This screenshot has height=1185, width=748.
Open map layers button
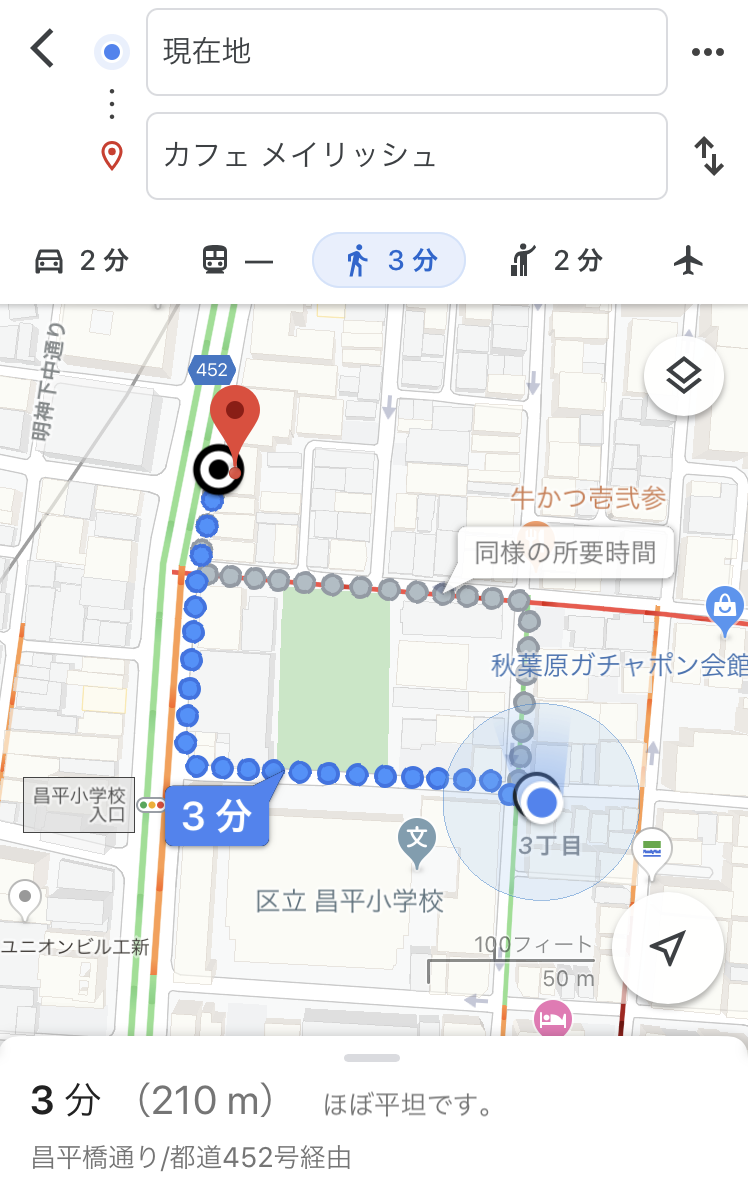point(684,376)
